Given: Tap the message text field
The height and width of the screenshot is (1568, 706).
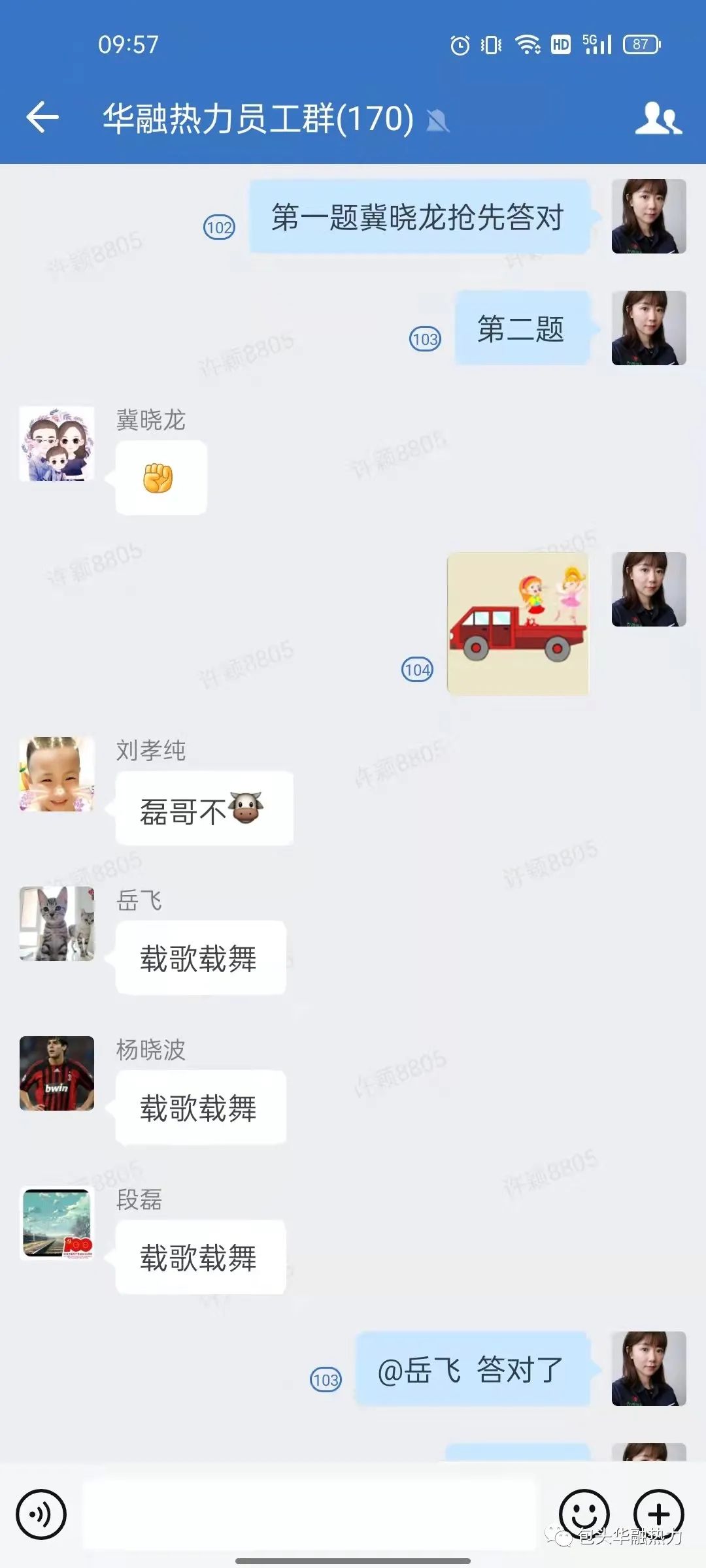Looking at the screenshot, I should click(309, 1514).
